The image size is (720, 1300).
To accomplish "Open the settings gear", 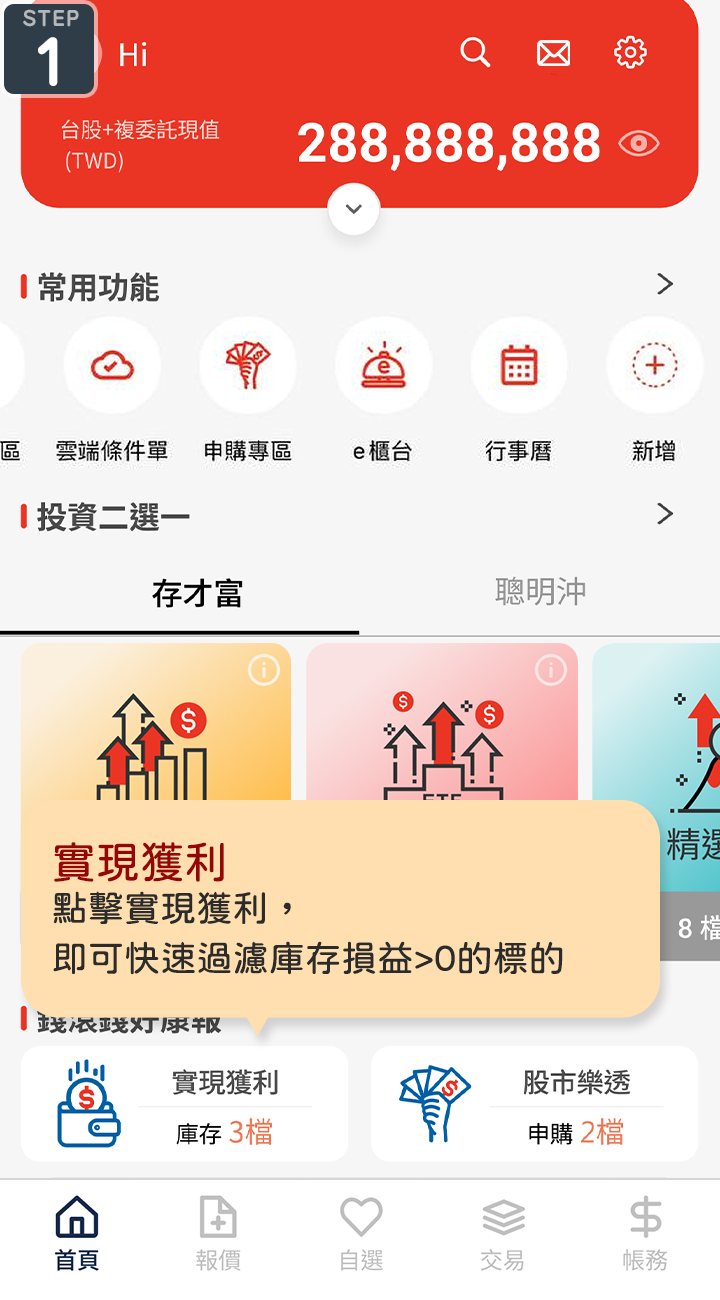I will pyautogui.click(x=630, y=52).
